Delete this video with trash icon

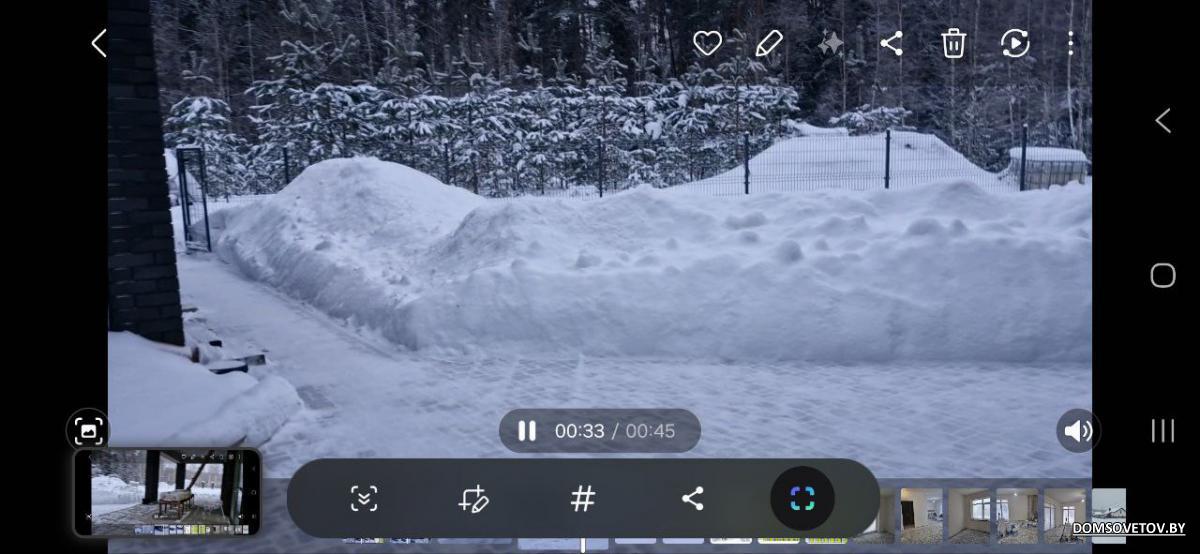pos(953,43)
